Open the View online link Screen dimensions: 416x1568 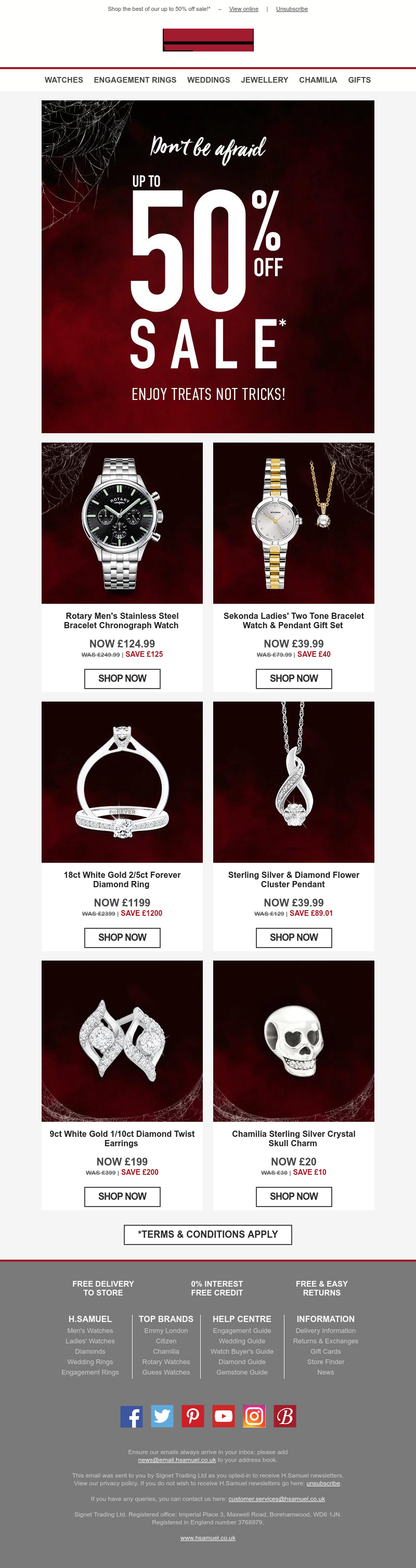243,9
